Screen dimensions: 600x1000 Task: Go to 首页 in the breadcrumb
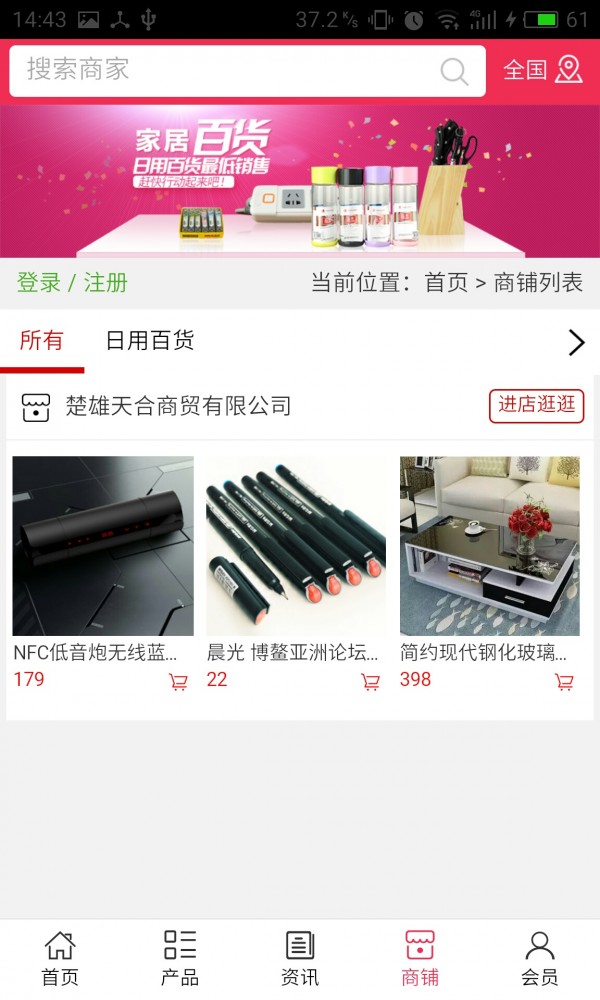click(446, 283)
